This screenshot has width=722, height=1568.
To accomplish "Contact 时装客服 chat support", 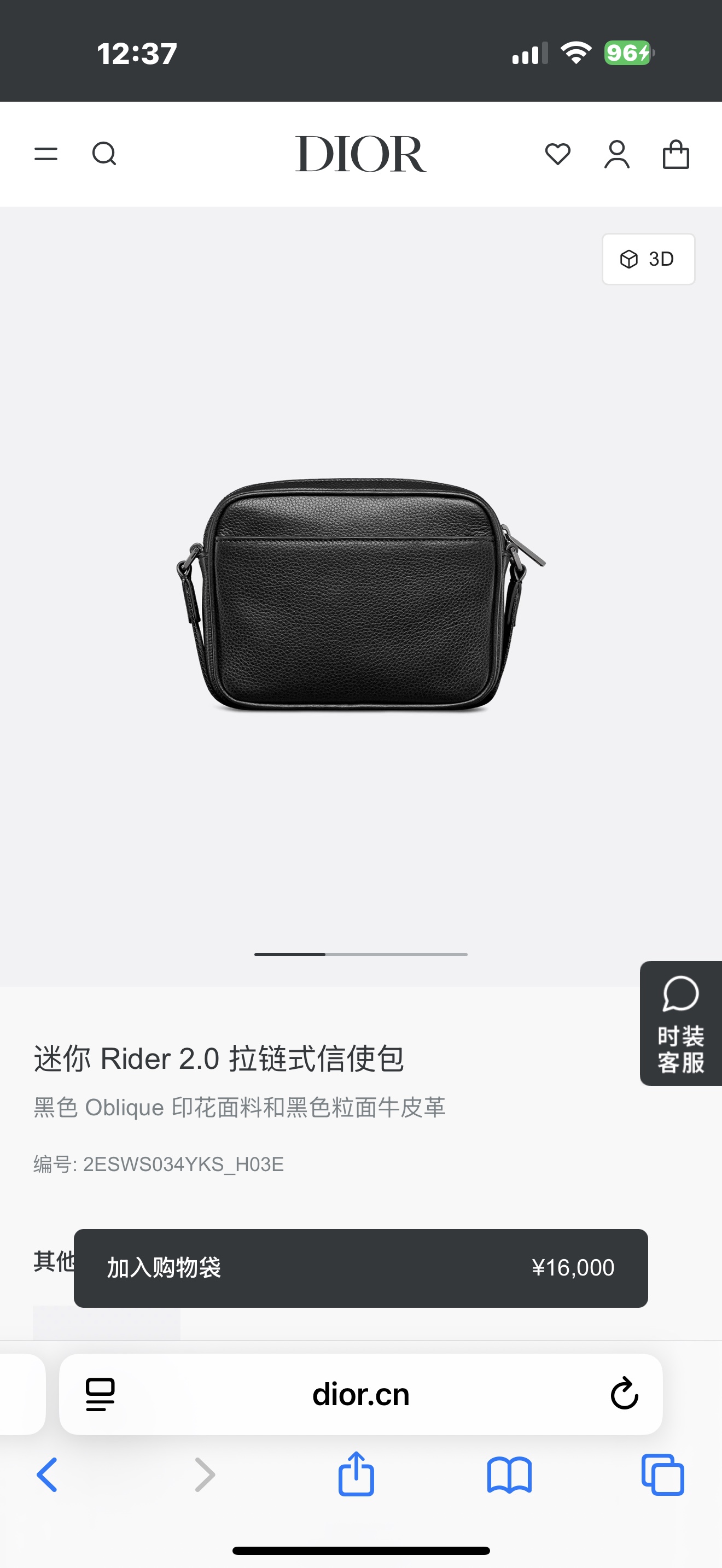I will tap(680, 1023).
